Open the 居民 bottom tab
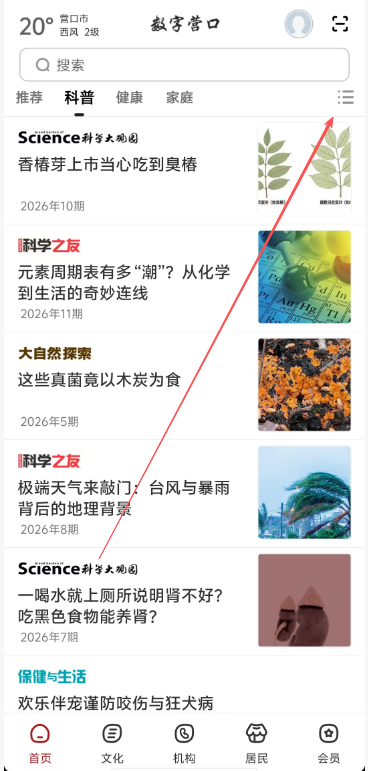This screenshot has height=771, width=368. coord(256,743)
